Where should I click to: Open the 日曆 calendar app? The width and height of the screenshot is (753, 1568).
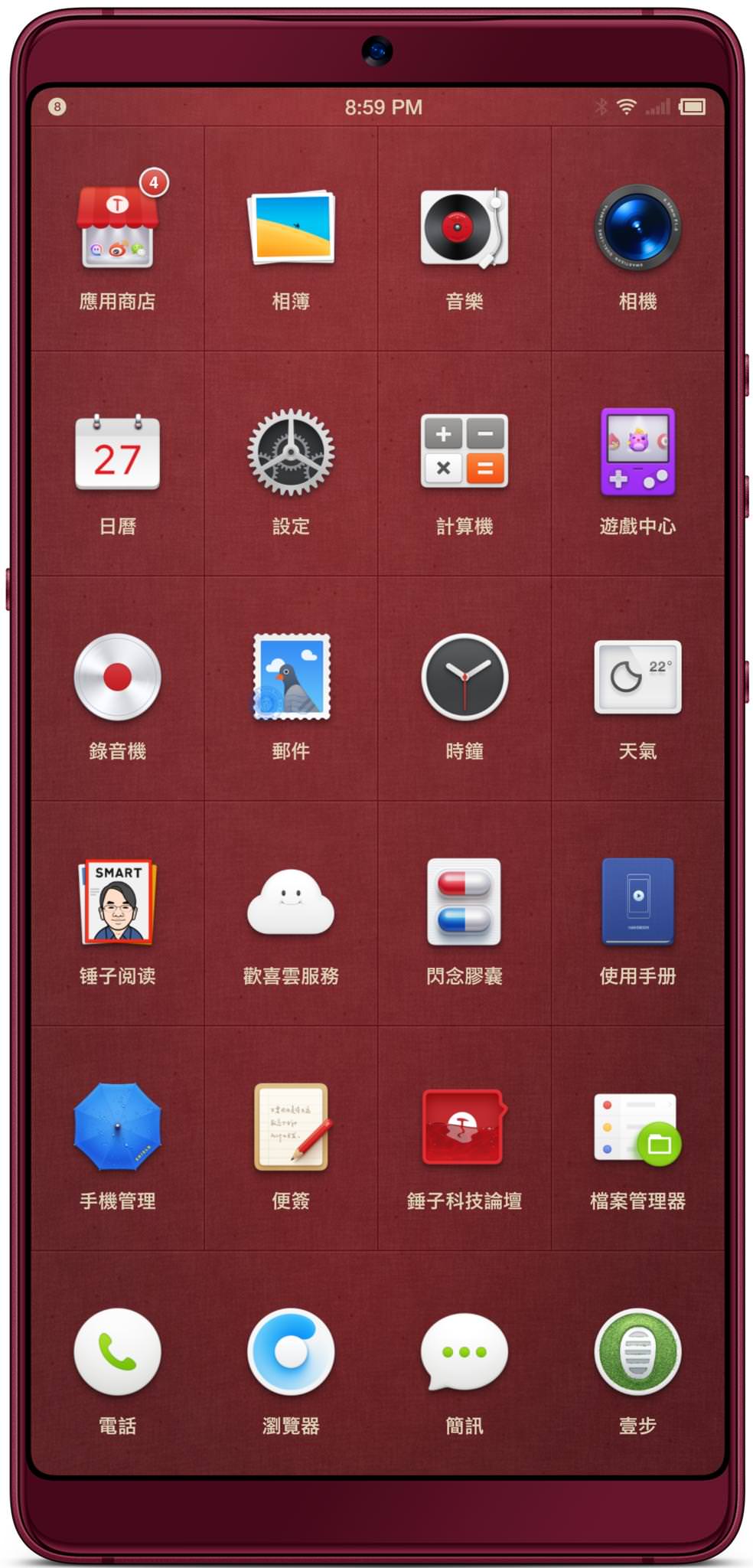tap(117, 452)
